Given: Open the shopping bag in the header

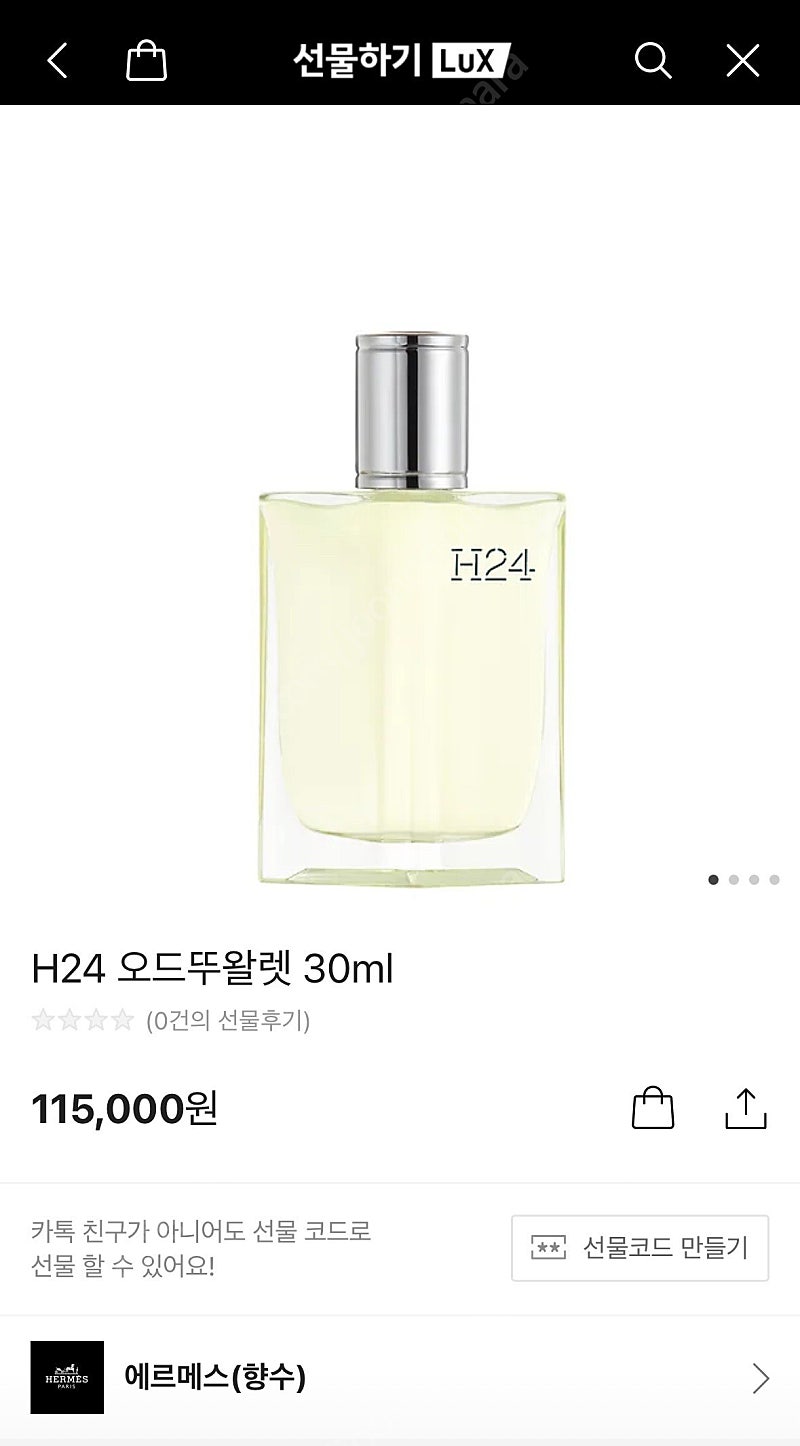Looking at the screenshot, I should tap(146, 61).
